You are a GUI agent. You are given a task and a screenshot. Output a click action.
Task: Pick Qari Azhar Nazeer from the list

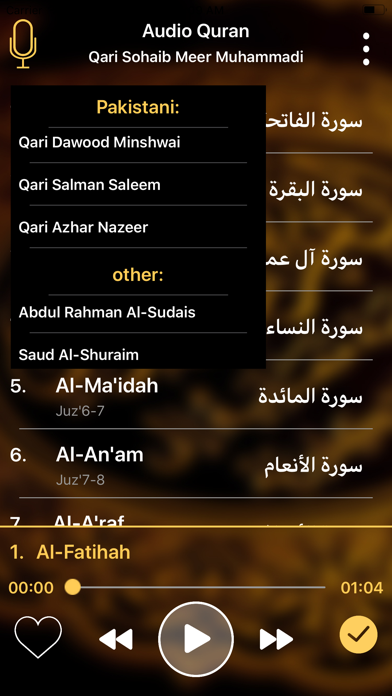click(x=138, y=227)
